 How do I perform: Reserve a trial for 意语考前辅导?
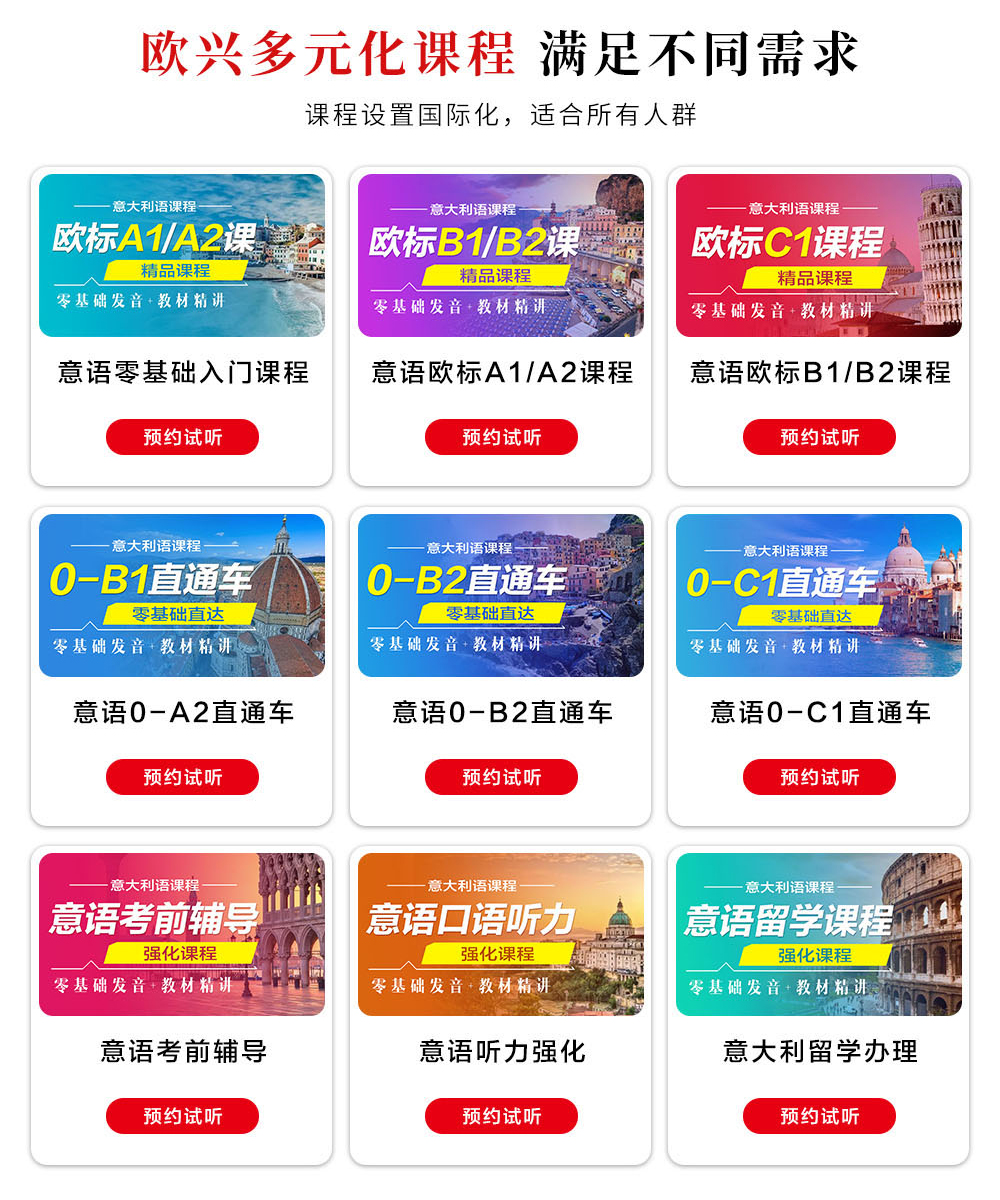pyautogui.click(x=182, y=1116)
